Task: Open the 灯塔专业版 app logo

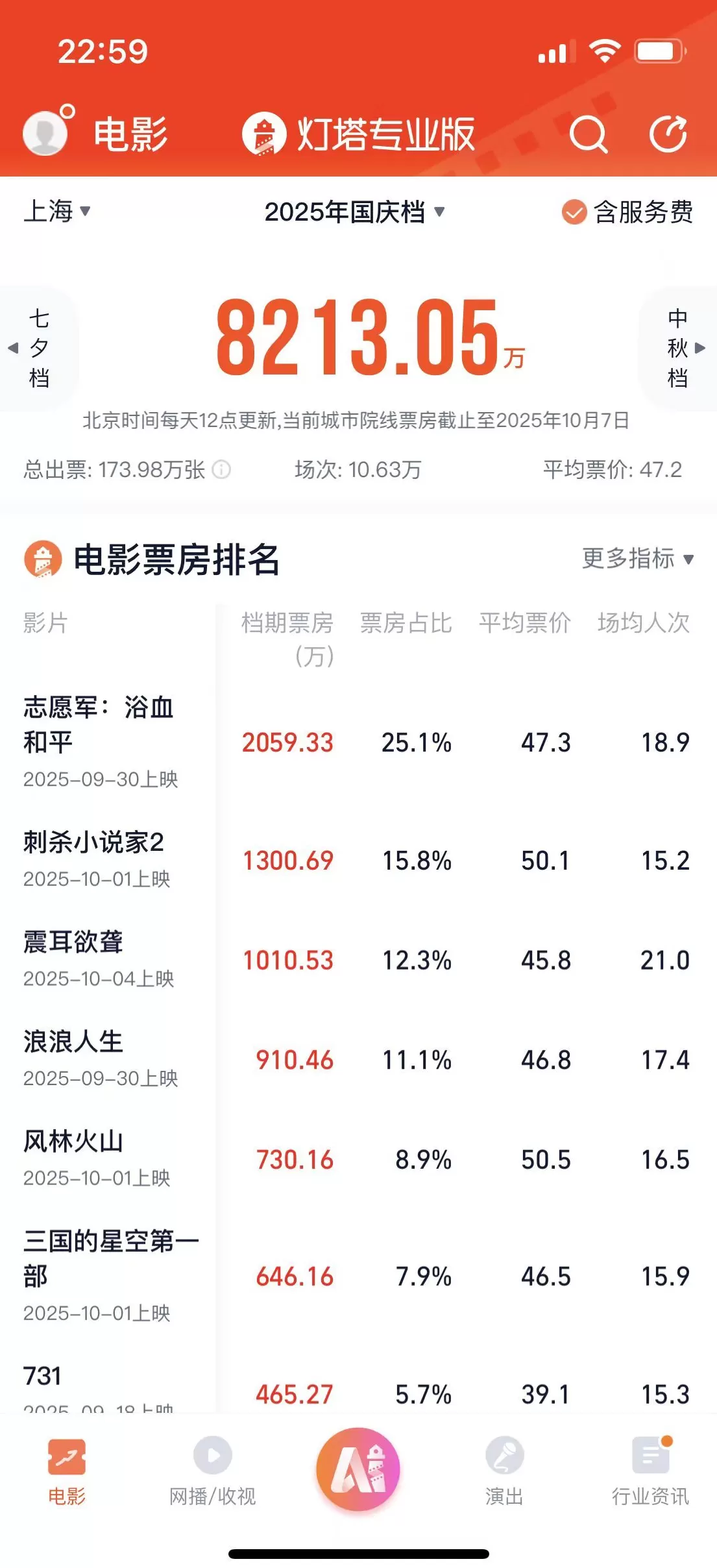Action: click(x=265, y=133)
